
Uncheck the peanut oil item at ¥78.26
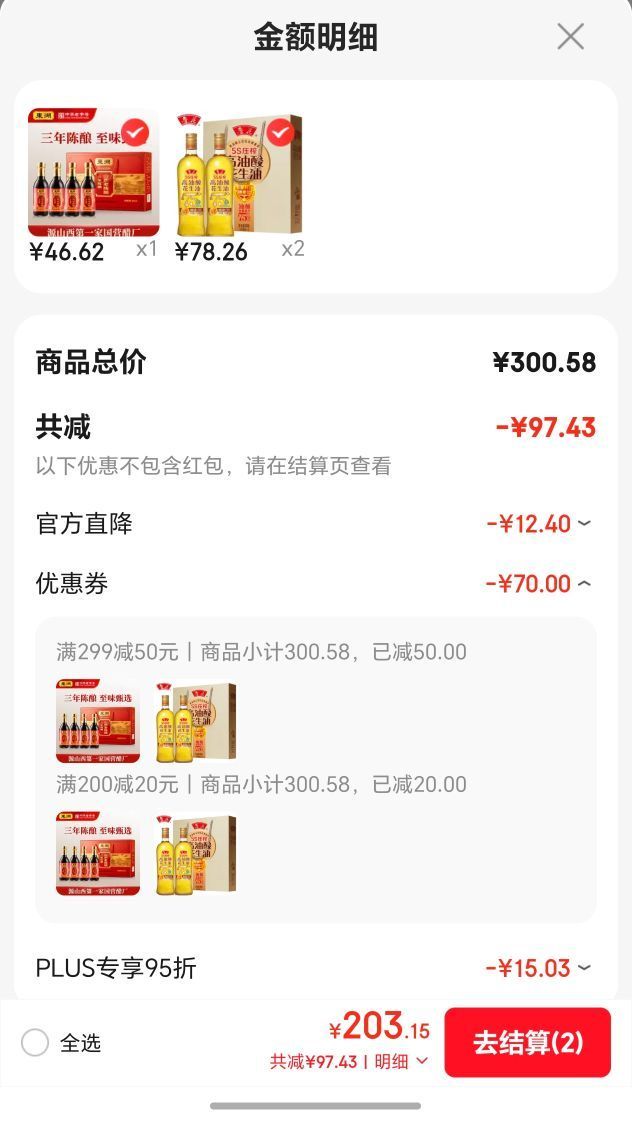pos(280,132)
